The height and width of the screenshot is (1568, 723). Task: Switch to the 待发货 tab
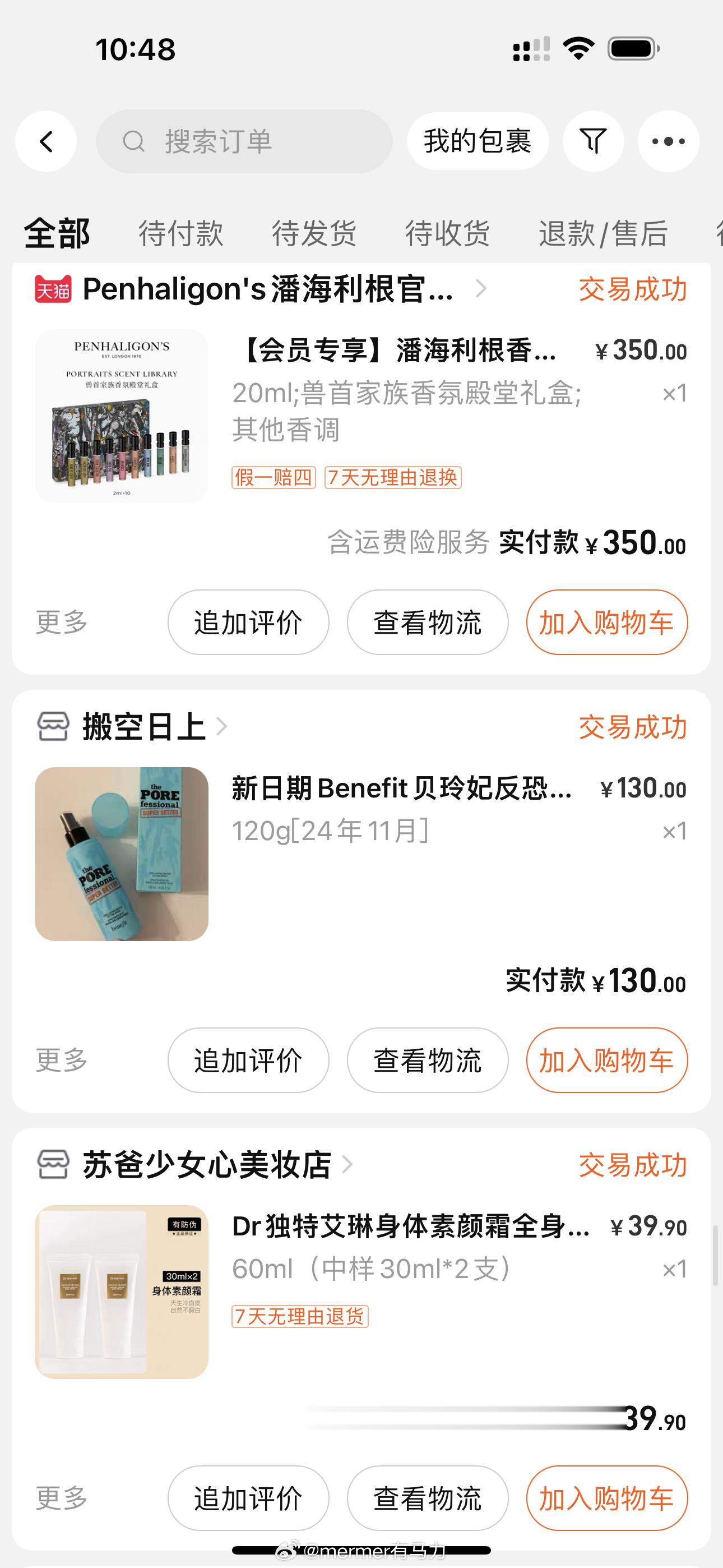tap(314, 234)
